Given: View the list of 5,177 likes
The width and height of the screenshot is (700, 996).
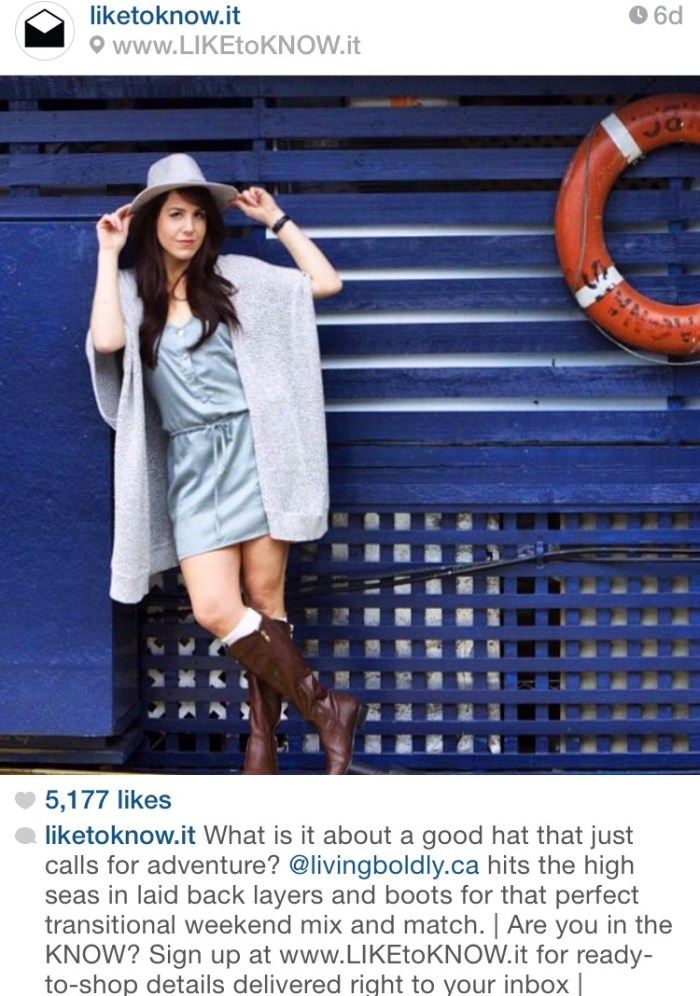Looking at the screenshot, I should (108, 800).
